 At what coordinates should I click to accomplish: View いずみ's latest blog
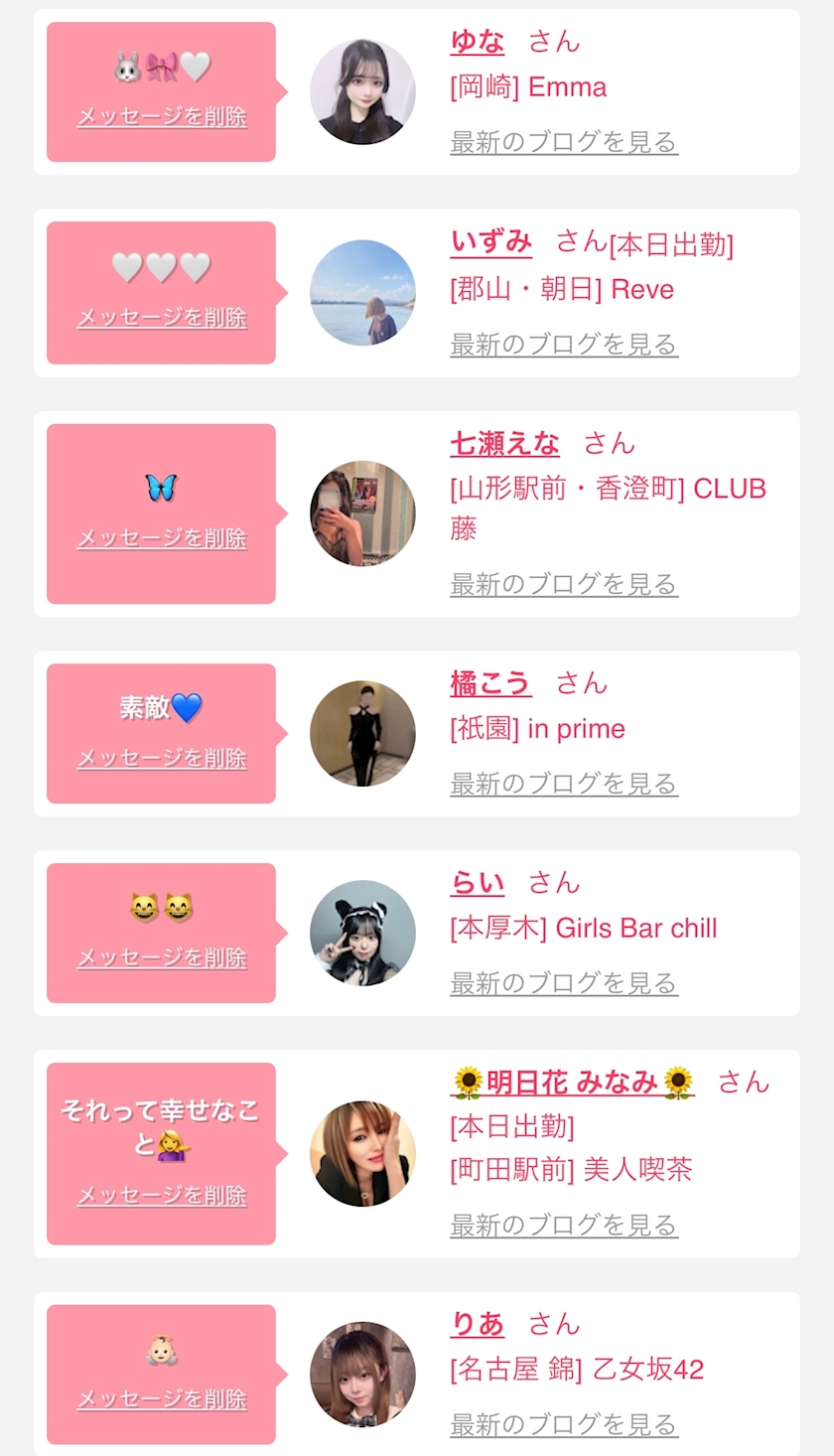(563, 345)
